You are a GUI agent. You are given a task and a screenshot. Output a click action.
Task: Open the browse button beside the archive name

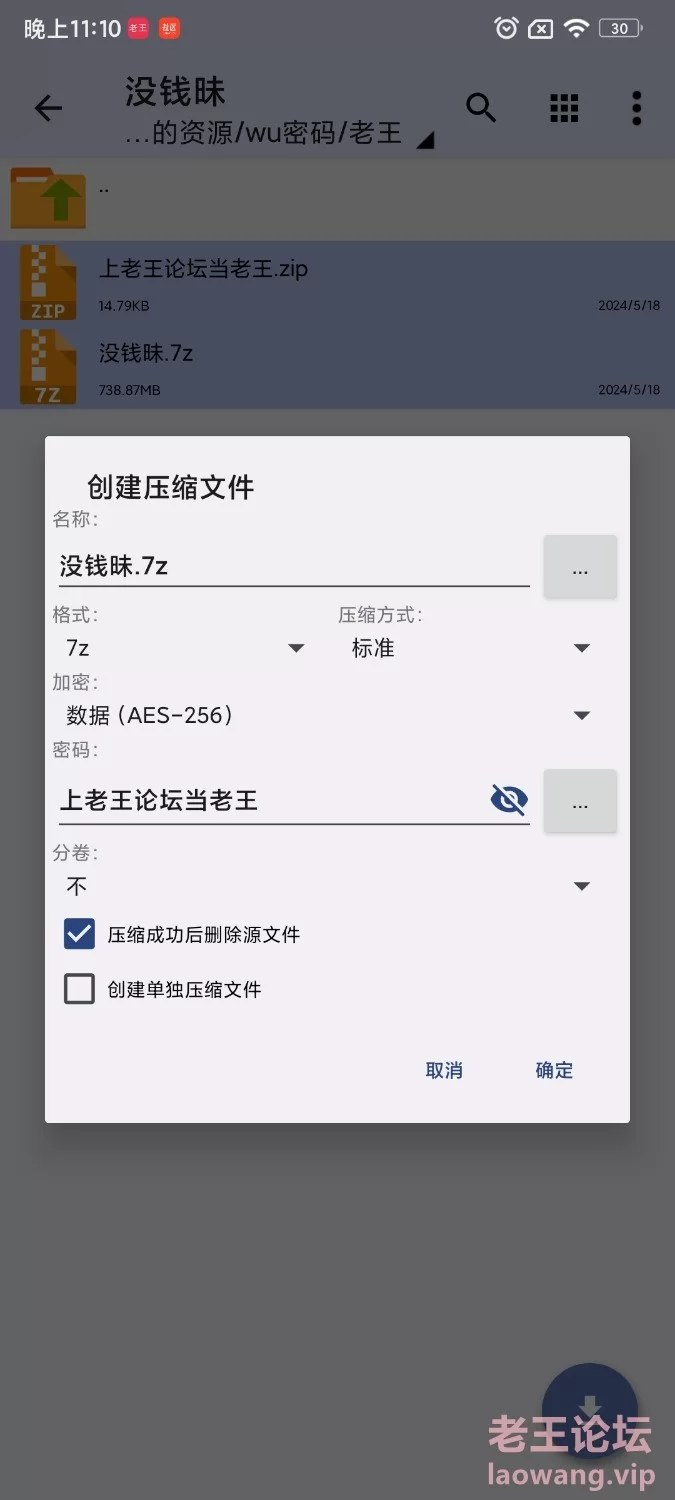pos(580,567)
